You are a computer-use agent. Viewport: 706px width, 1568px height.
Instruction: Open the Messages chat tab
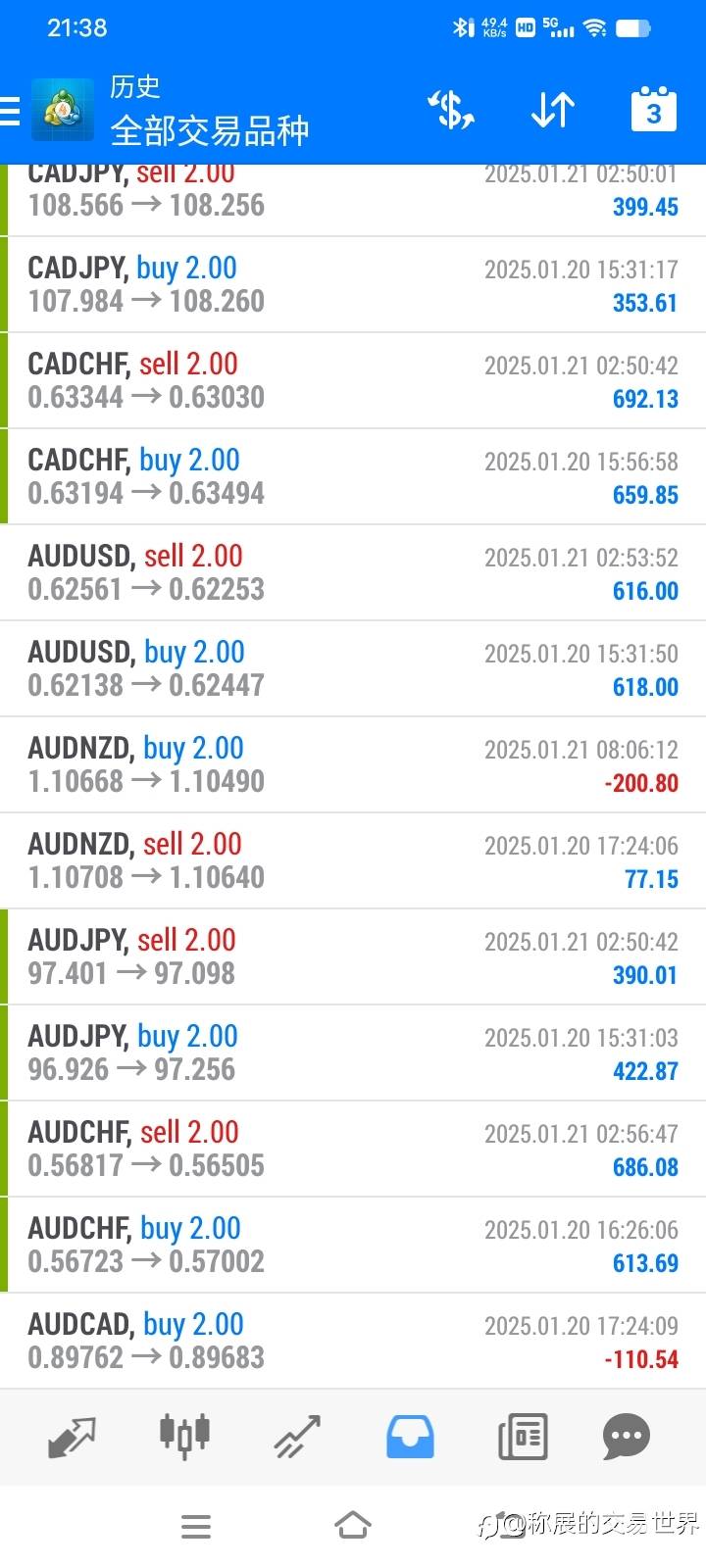(x=626, y=1436)
